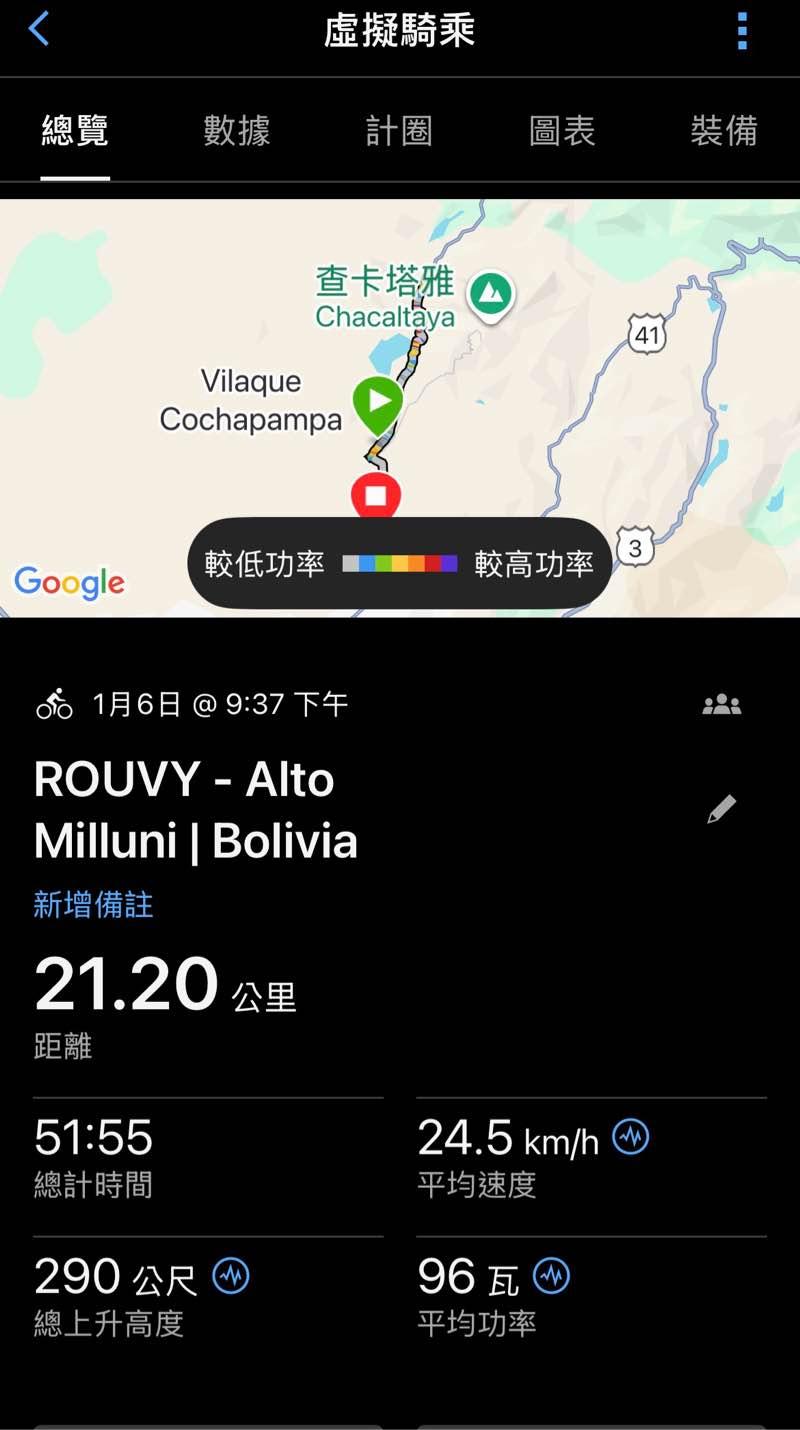Go back using the top-left arrow
Screen dimensions: 800x1430
[x=39, y=29]
